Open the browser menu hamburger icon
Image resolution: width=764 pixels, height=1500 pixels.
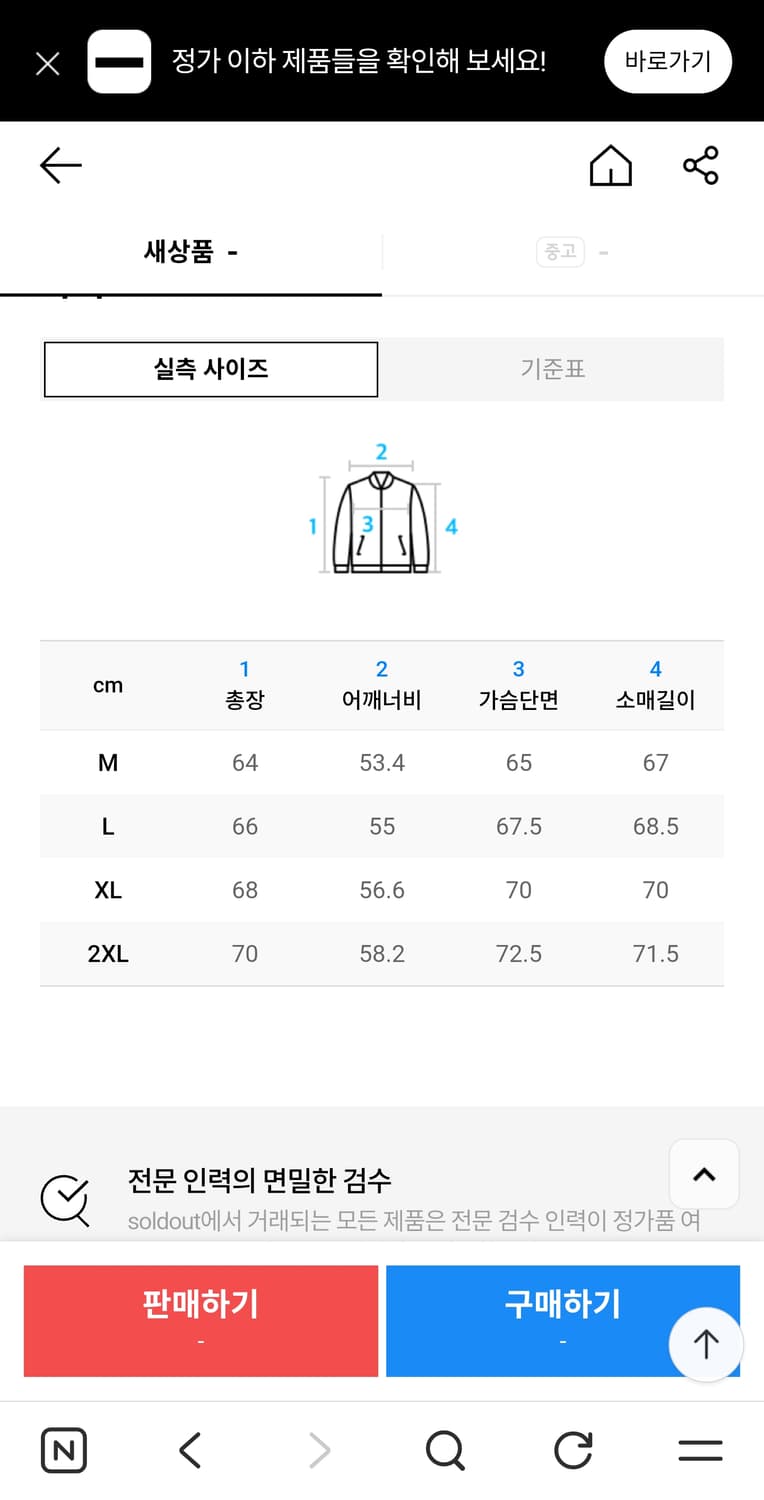coord(700,1450)
